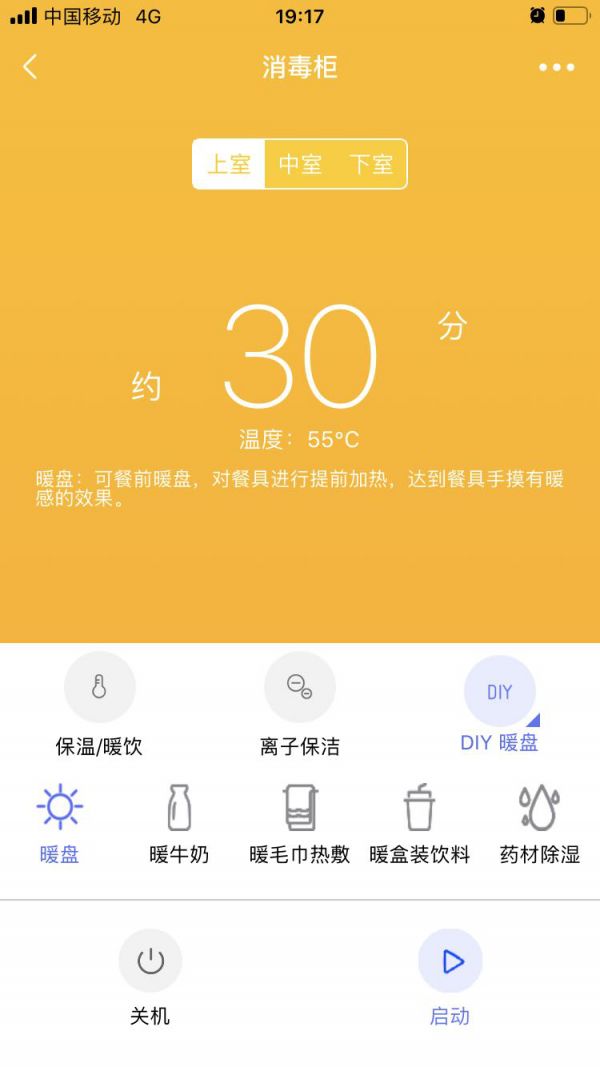This screenshot has width=600, height=1067.
Task: Switch to the 下室 chamber tab
Action: tap(371, 164)
